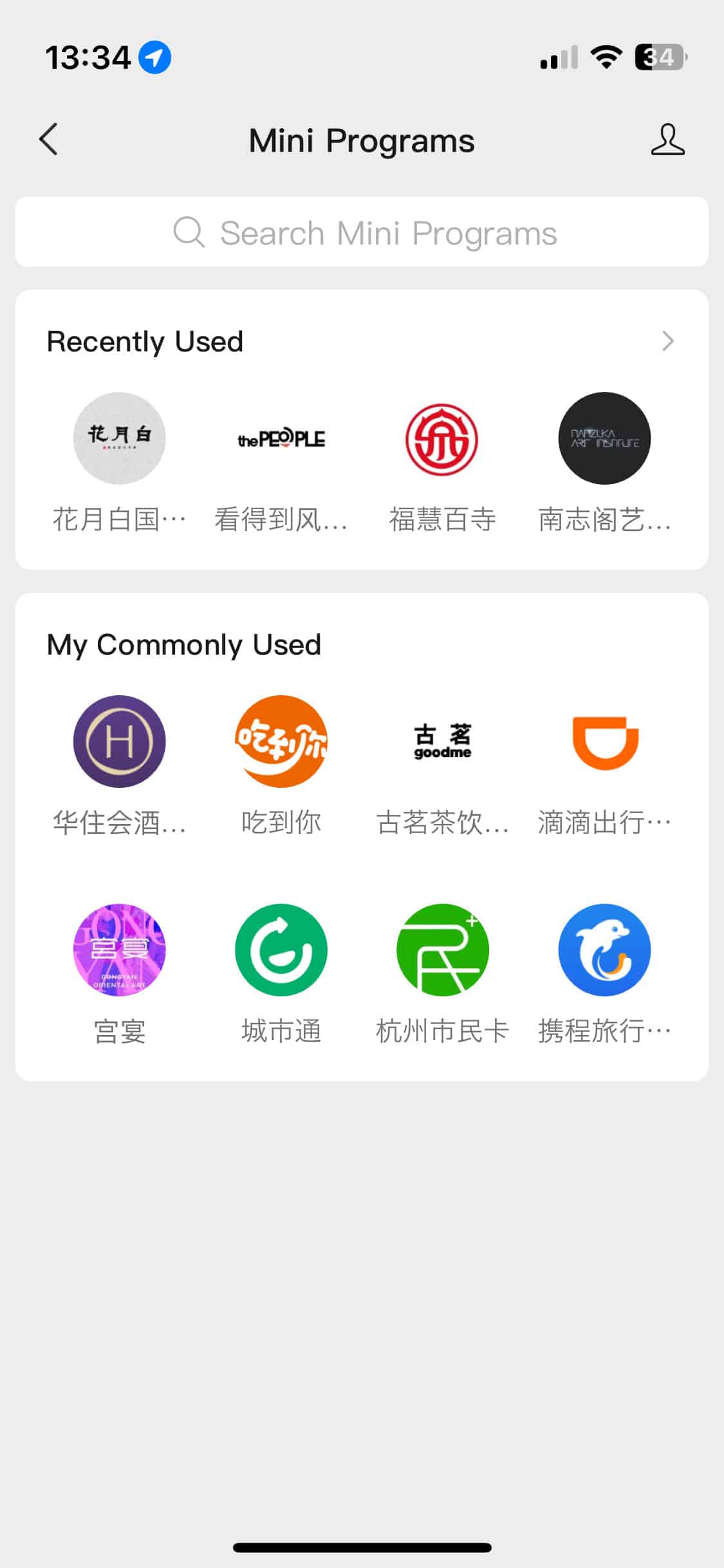Open the profile icon at top right
Image resolution: width=724 pixels, height=1568 pixels.
click(x=668, y=140)
